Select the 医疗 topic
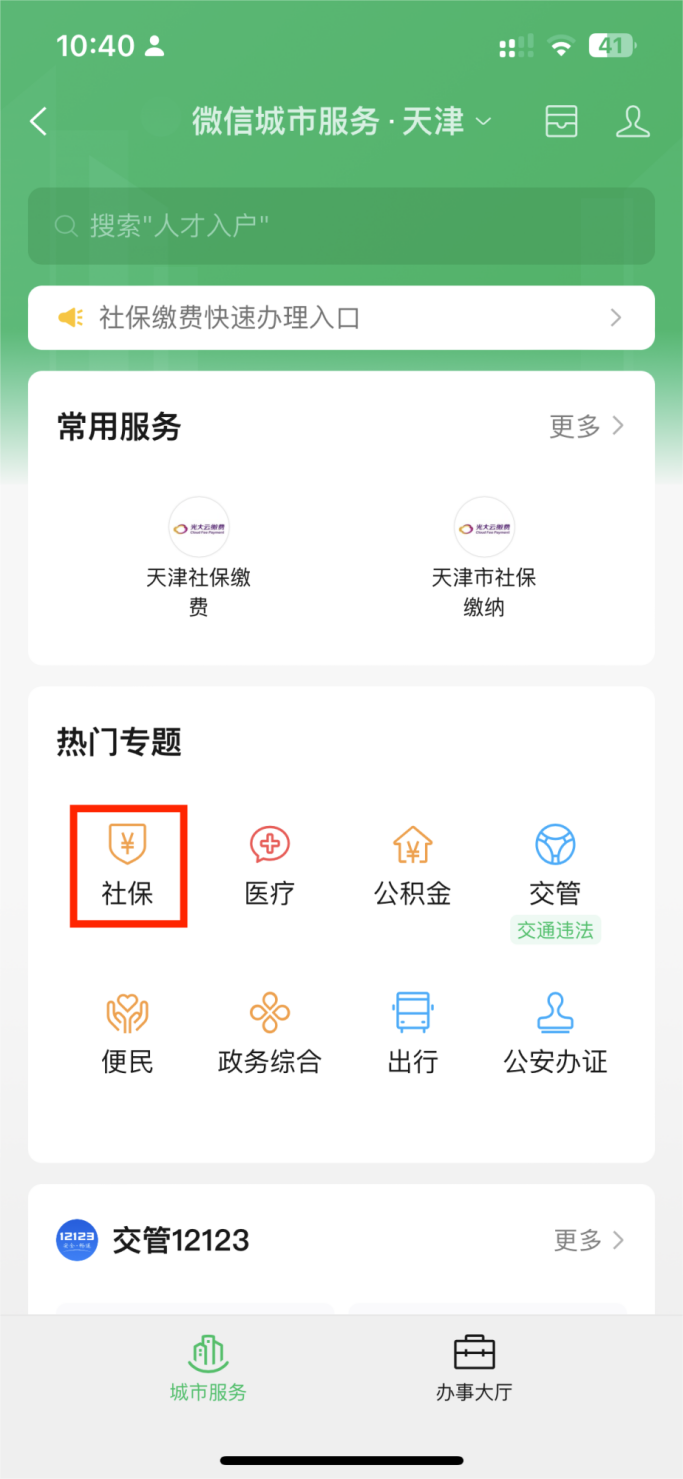The image size is (683, 1479). click(x=270, y=866)
